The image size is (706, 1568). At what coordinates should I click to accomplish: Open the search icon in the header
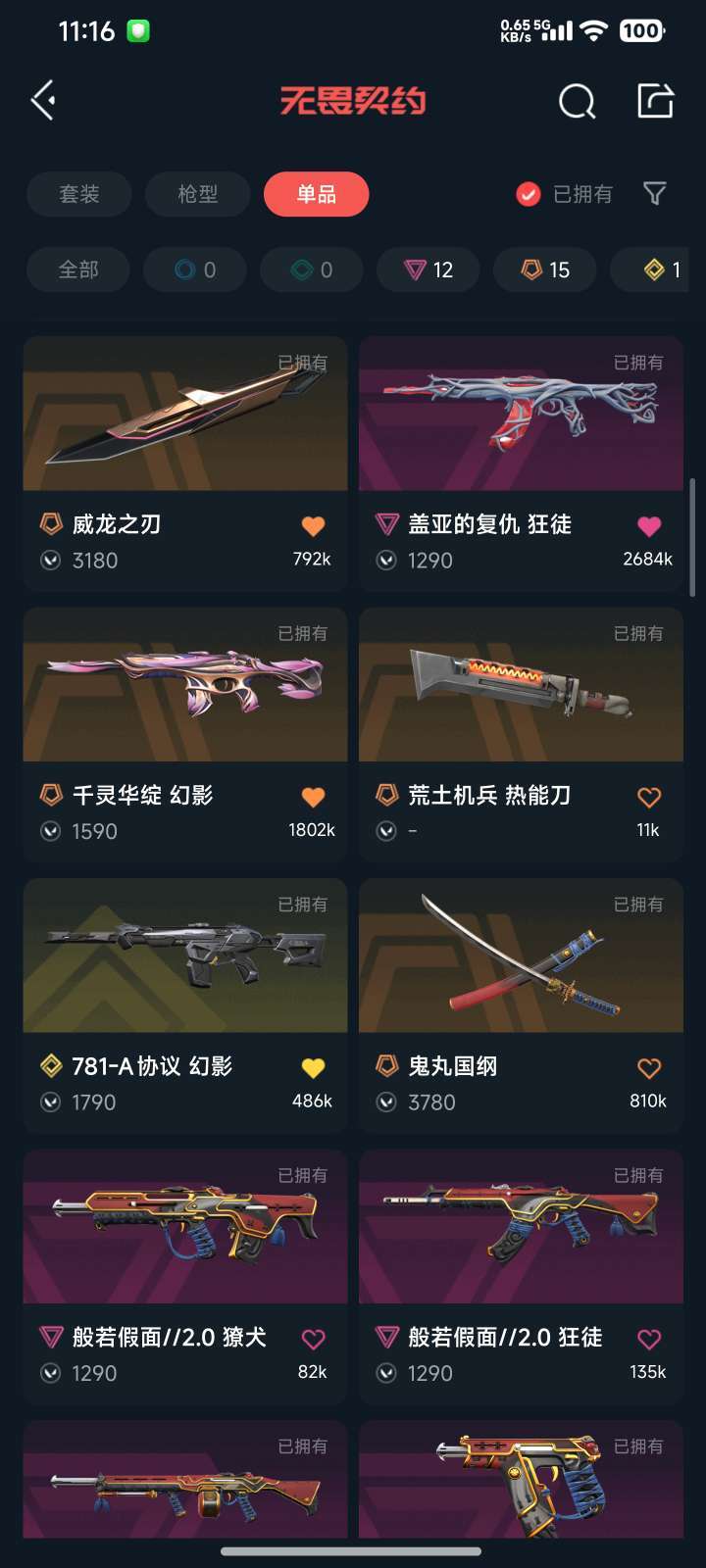577,100
